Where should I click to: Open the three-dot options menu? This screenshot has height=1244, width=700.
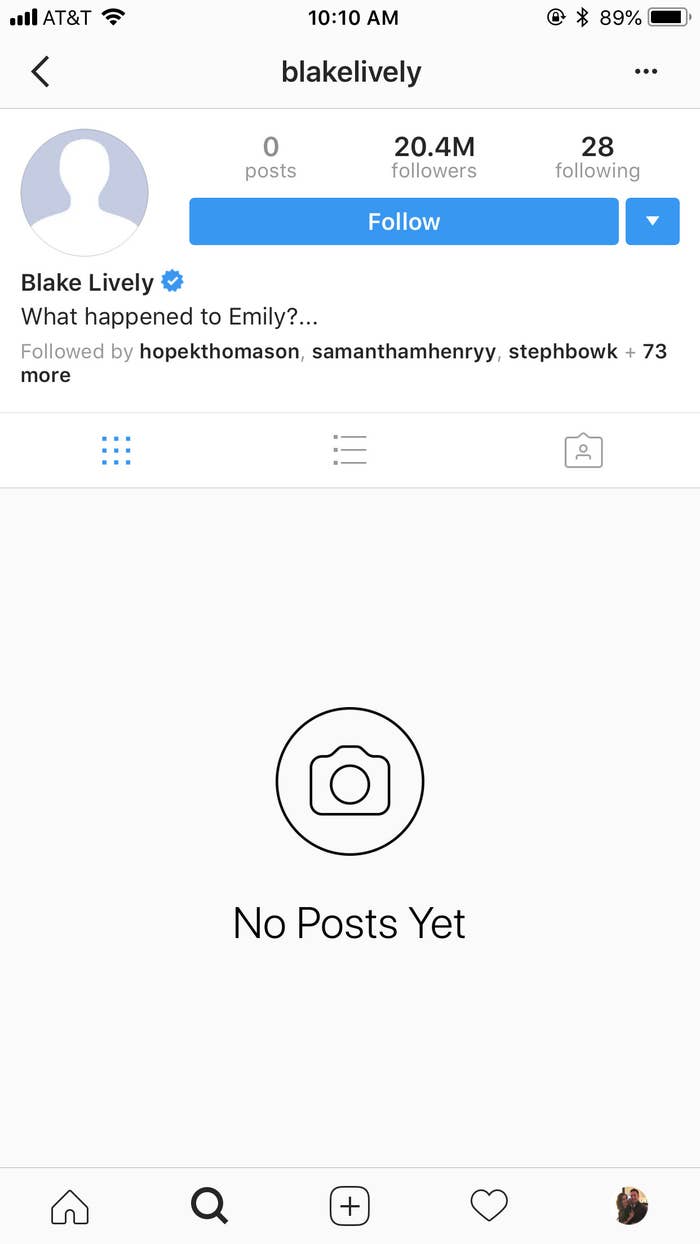646,72
